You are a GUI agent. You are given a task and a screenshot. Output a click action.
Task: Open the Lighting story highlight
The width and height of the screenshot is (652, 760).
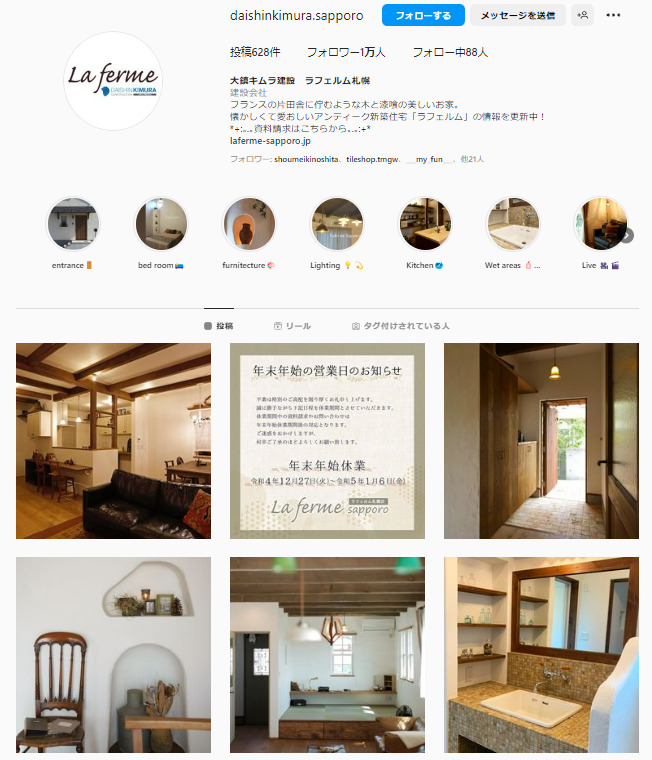pyautogui.click(x=337, y=224)
